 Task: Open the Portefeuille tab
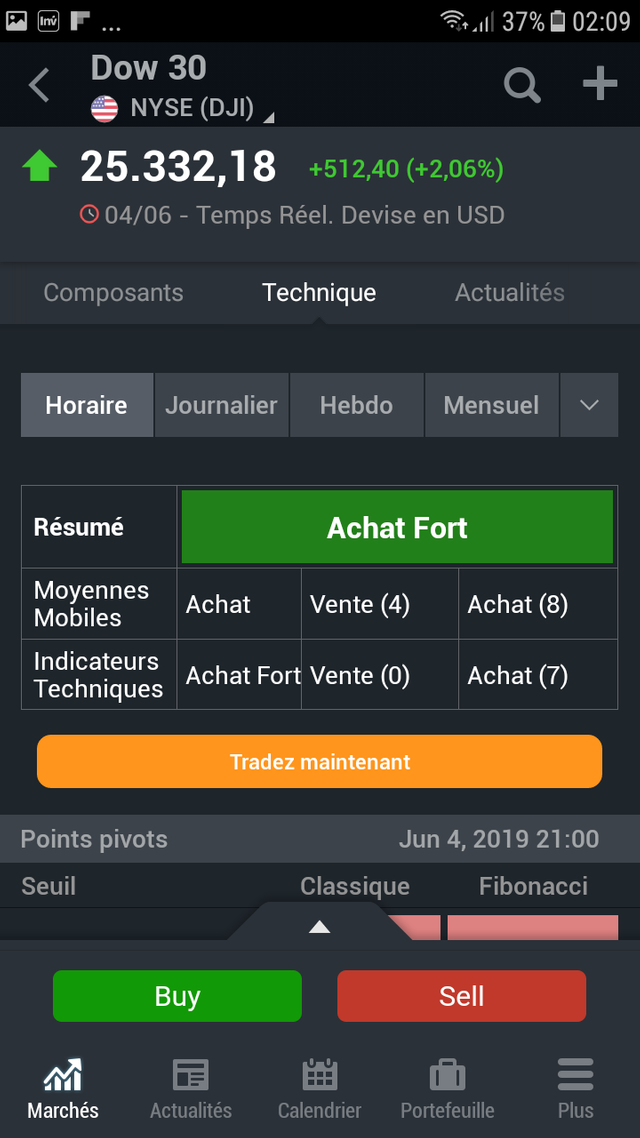pos(448,1088)
